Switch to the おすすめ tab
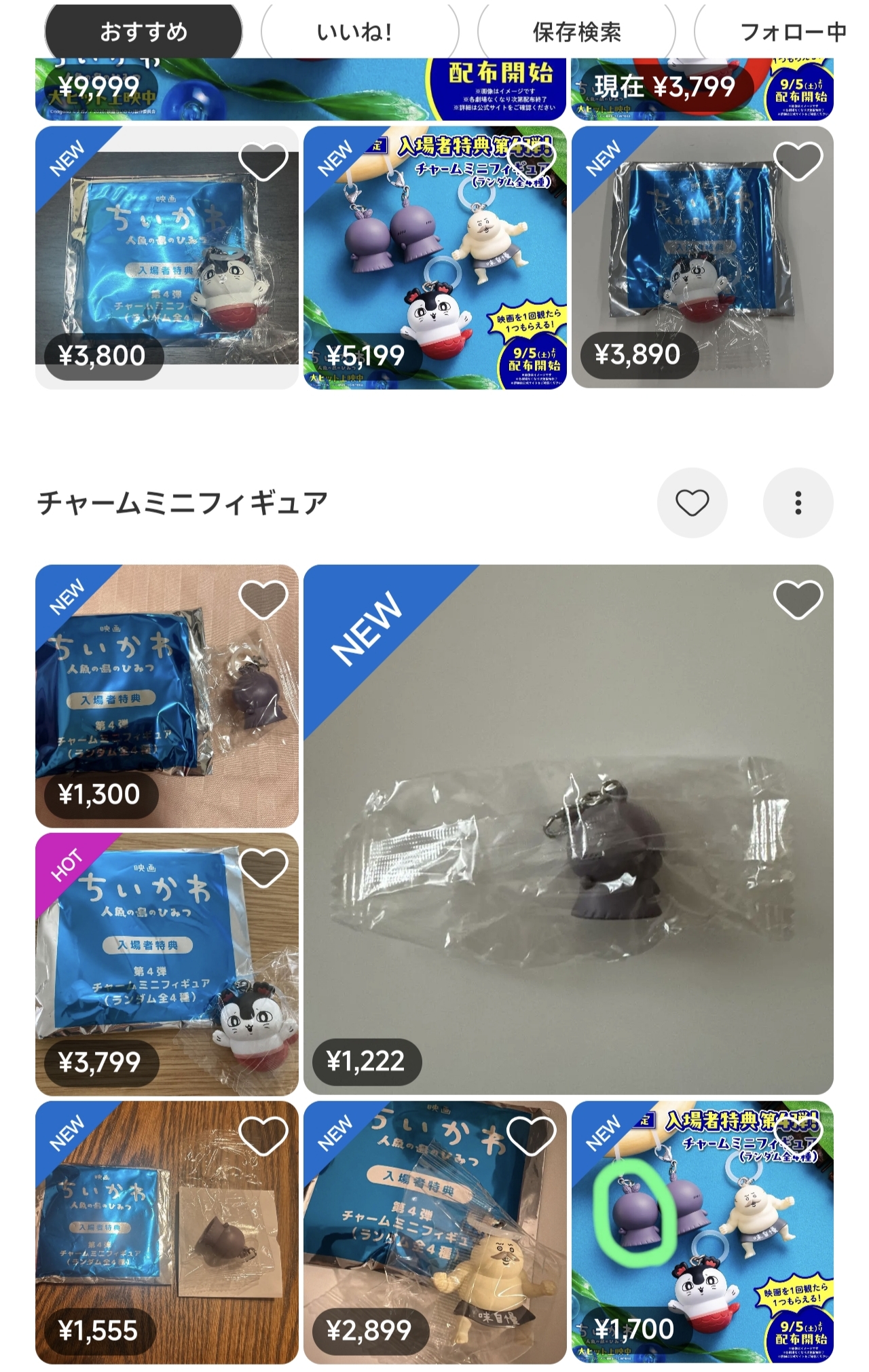Screen dimensions: 869x1372 point(143,31)
